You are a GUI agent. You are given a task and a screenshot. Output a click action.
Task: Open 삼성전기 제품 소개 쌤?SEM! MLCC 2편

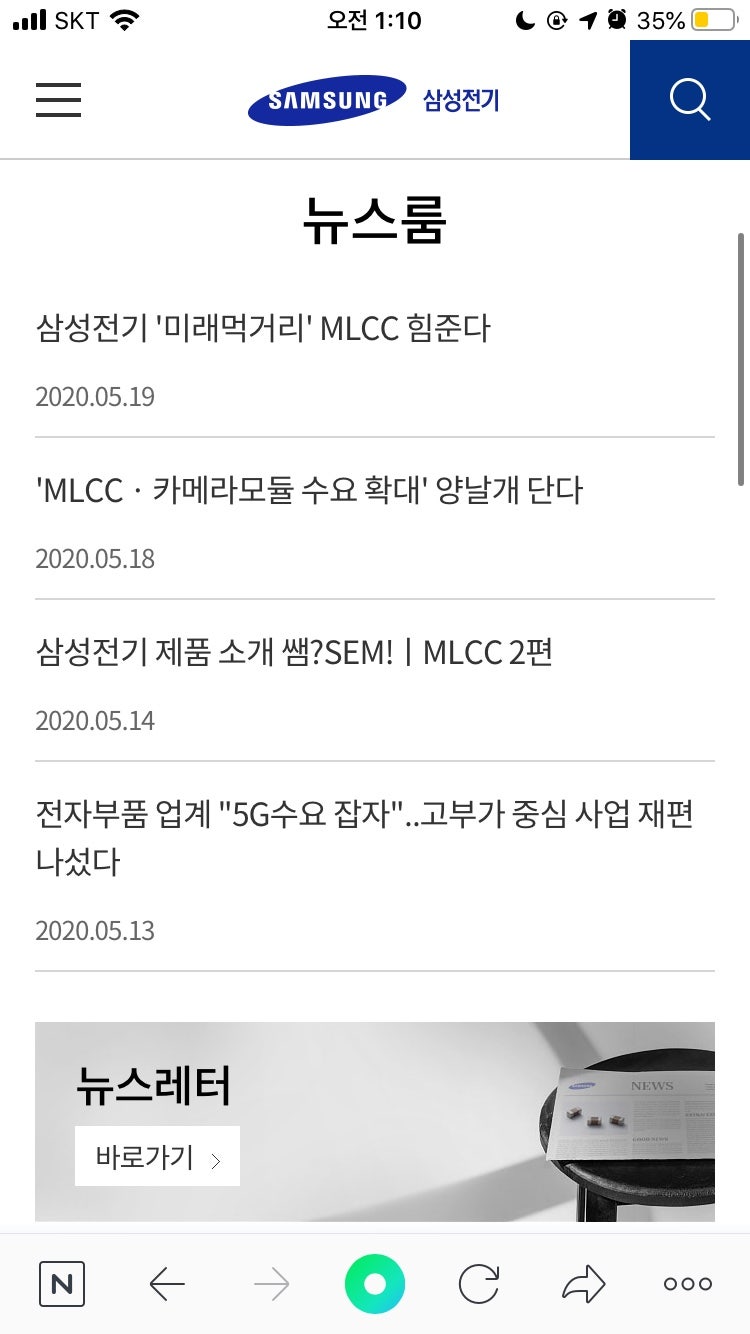pos(294,653)
